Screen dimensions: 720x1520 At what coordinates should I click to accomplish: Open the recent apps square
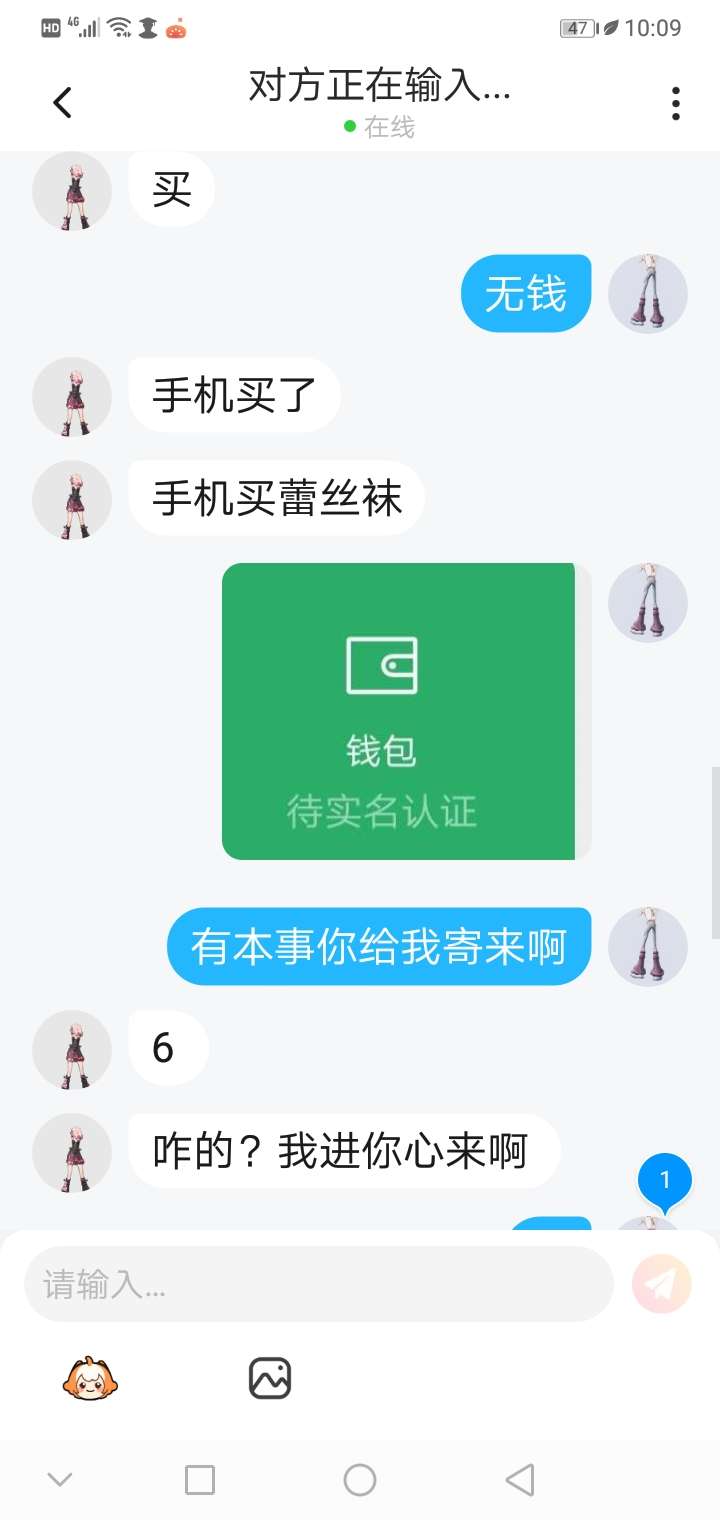[200, 1480]
